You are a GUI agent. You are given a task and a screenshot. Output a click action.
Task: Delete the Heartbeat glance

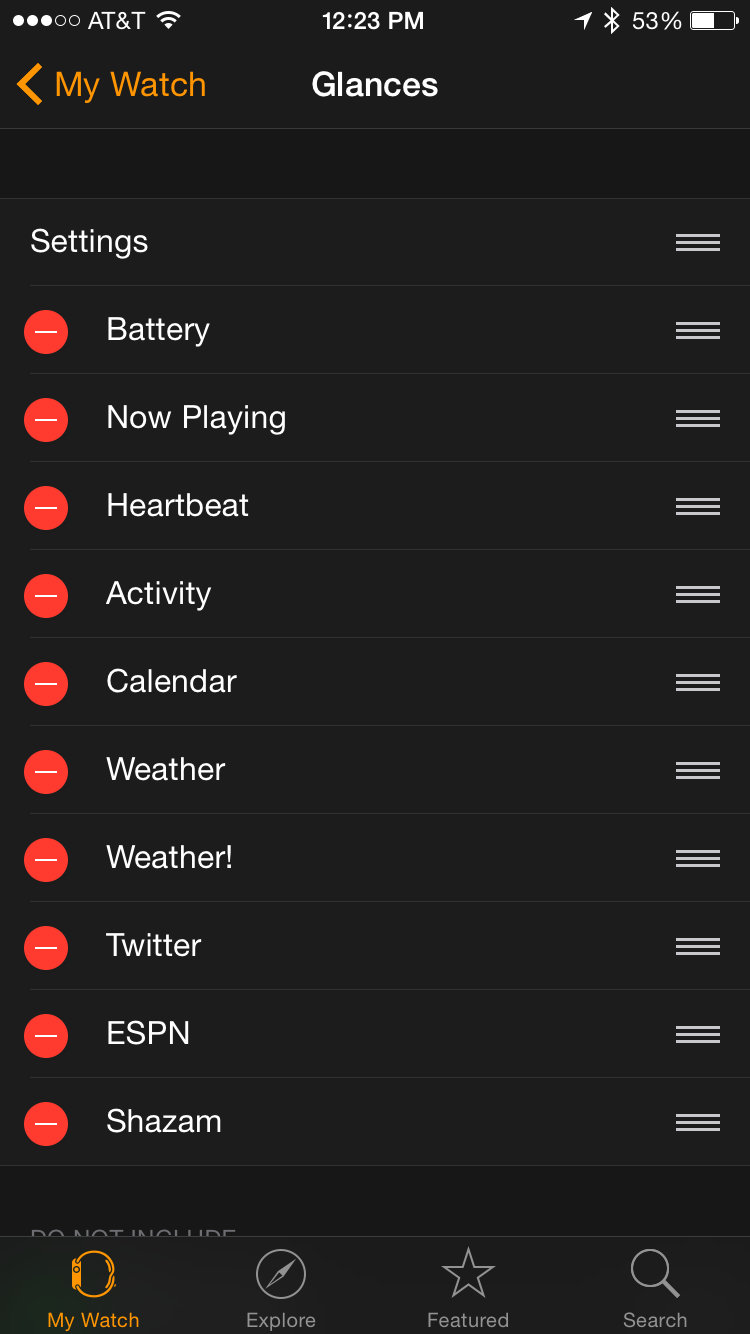[46, 508]
